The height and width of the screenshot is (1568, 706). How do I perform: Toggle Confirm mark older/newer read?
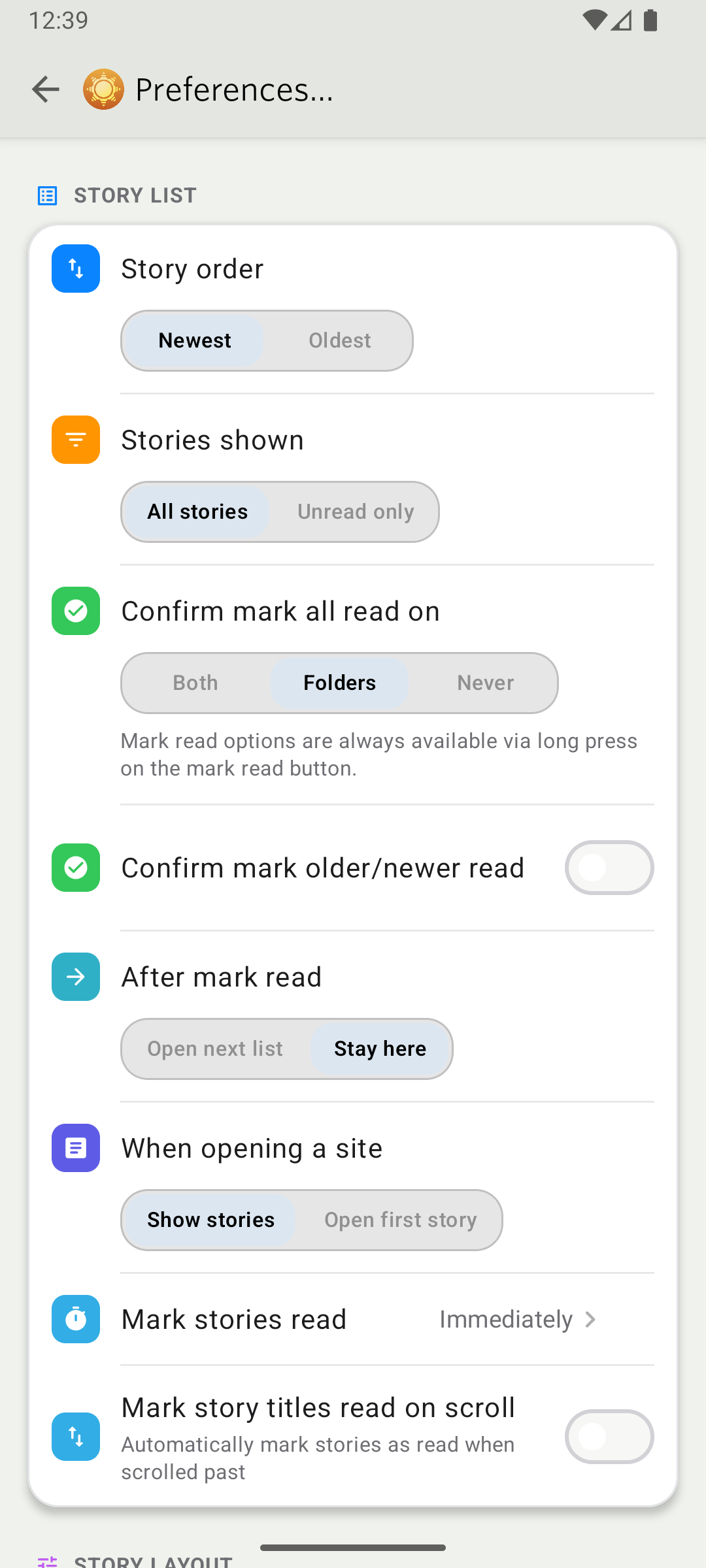pyautogui.click(x=609, y=868)
